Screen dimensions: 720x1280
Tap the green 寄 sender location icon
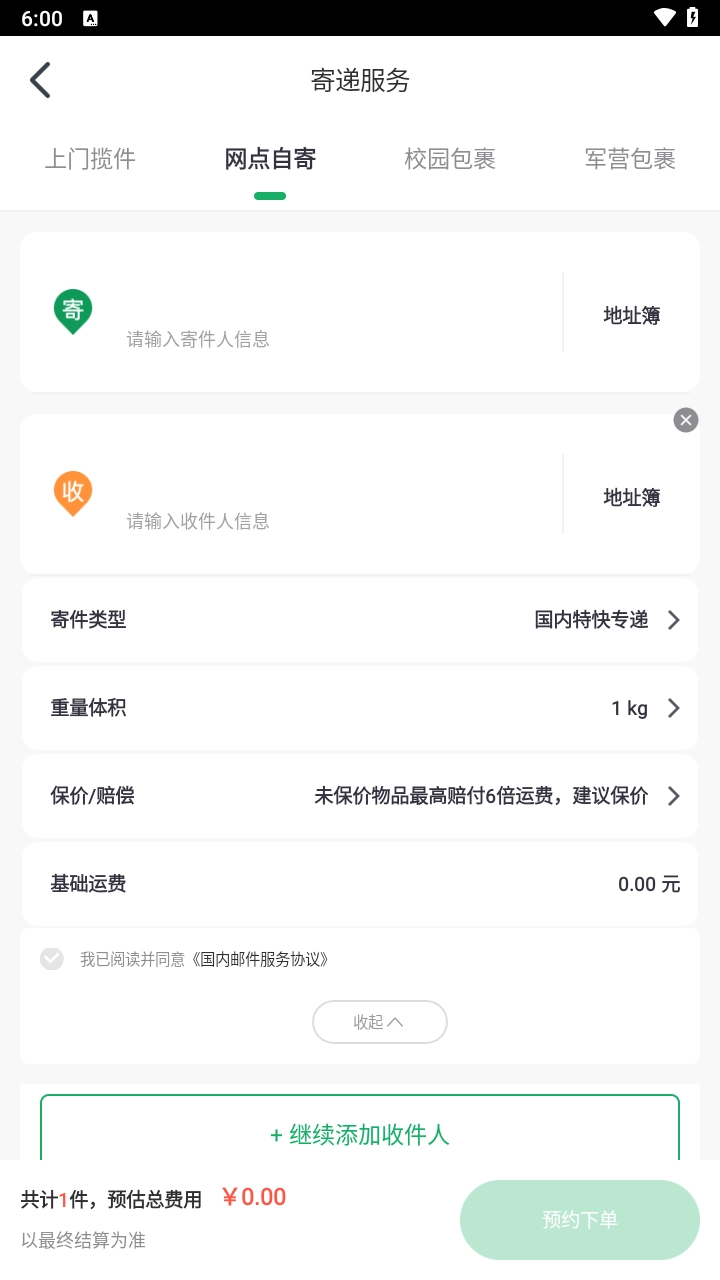[x=72, y=311]
